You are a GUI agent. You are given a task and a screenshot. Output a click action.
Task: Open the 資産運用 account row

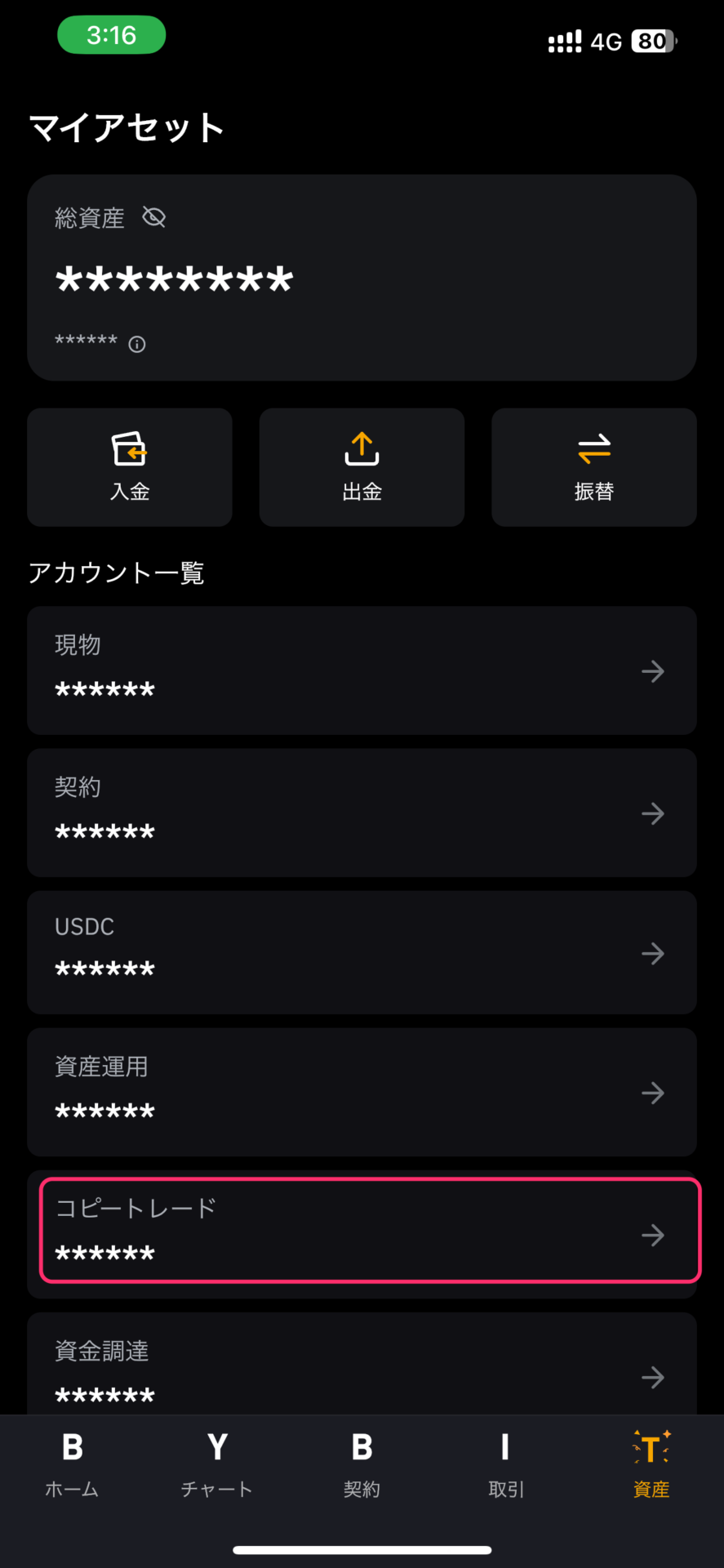tap(362, 1093)
